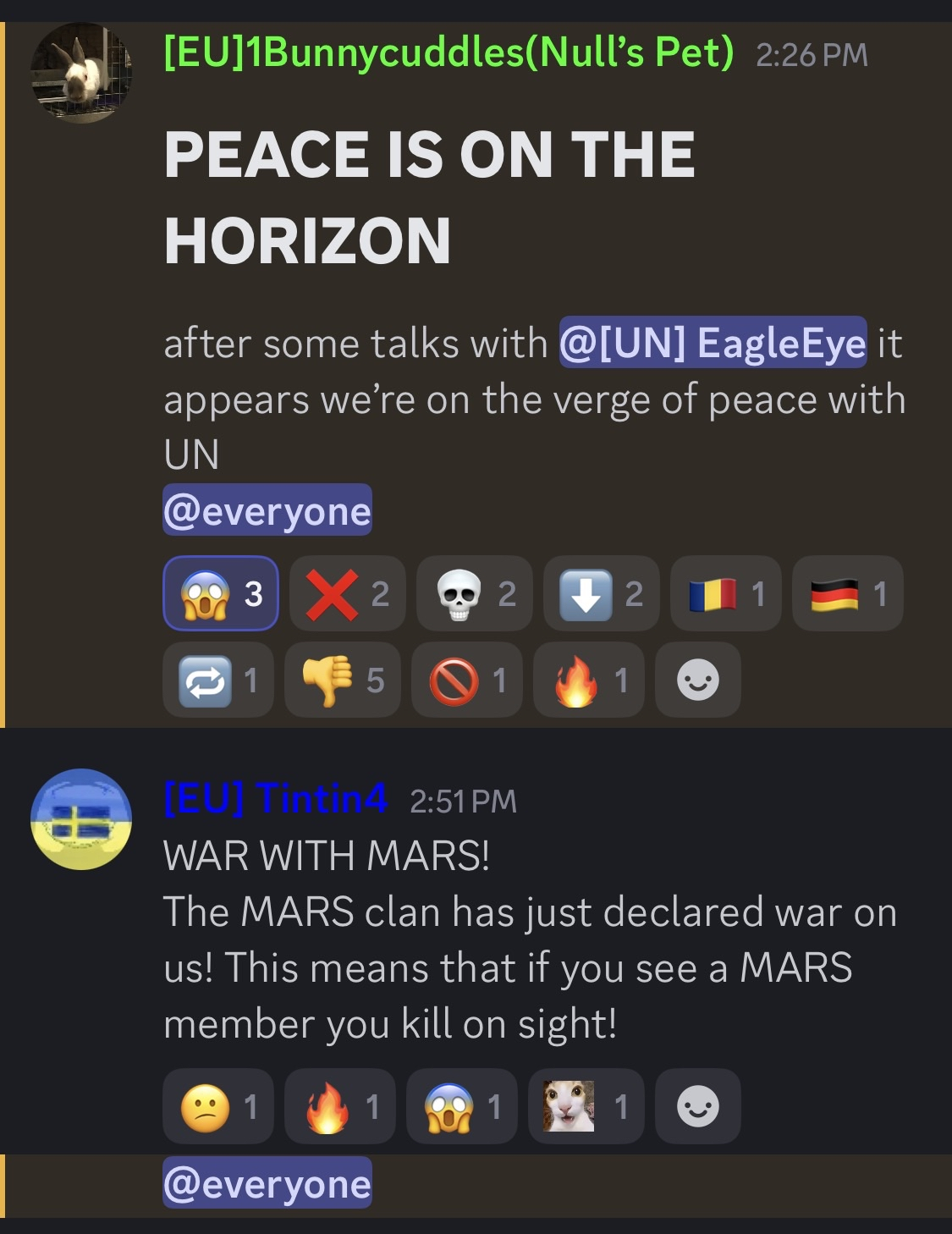This screenshot has height=1234, width=952.
Task: React with the skull emoji
Action: click(x=474, y=594)
